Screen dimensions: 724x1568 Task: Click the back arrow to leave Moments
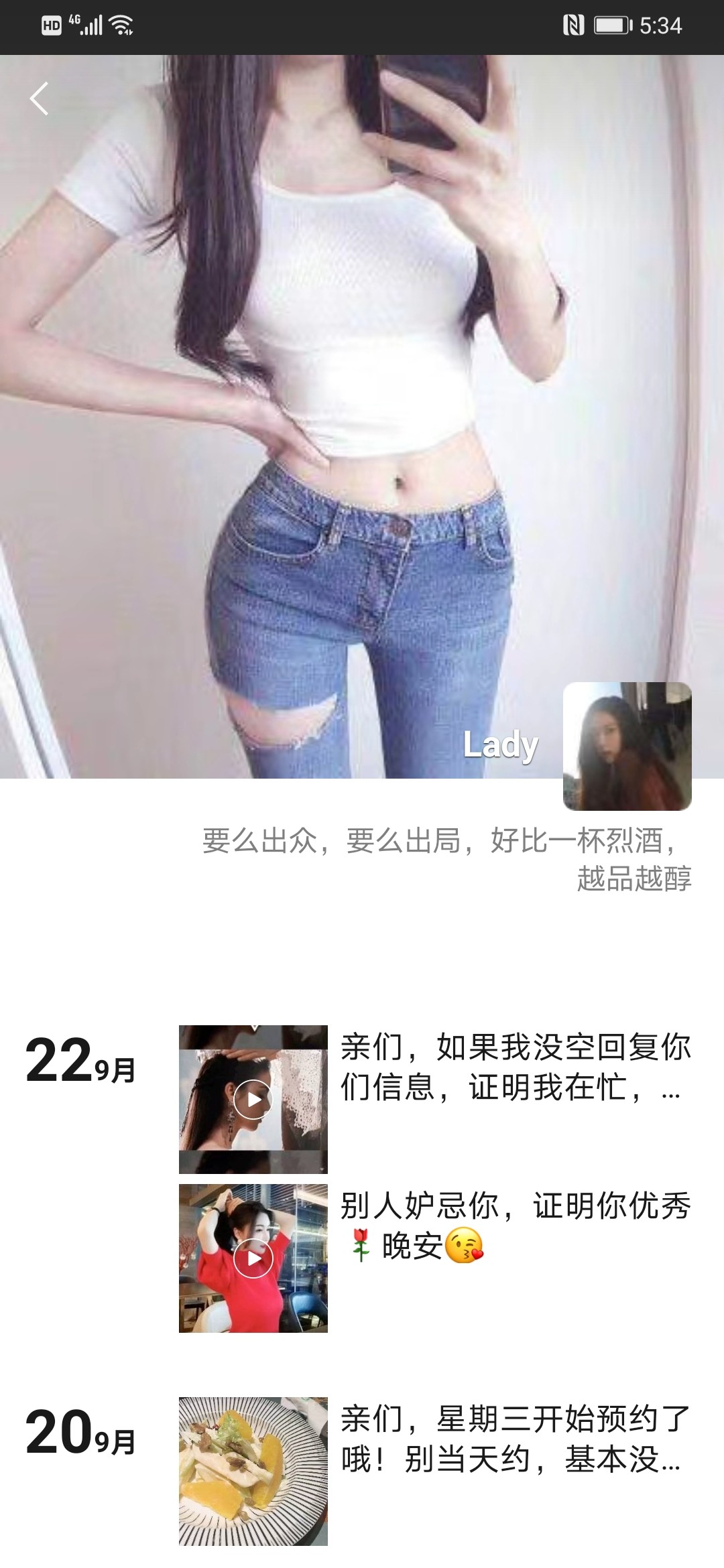38,99
